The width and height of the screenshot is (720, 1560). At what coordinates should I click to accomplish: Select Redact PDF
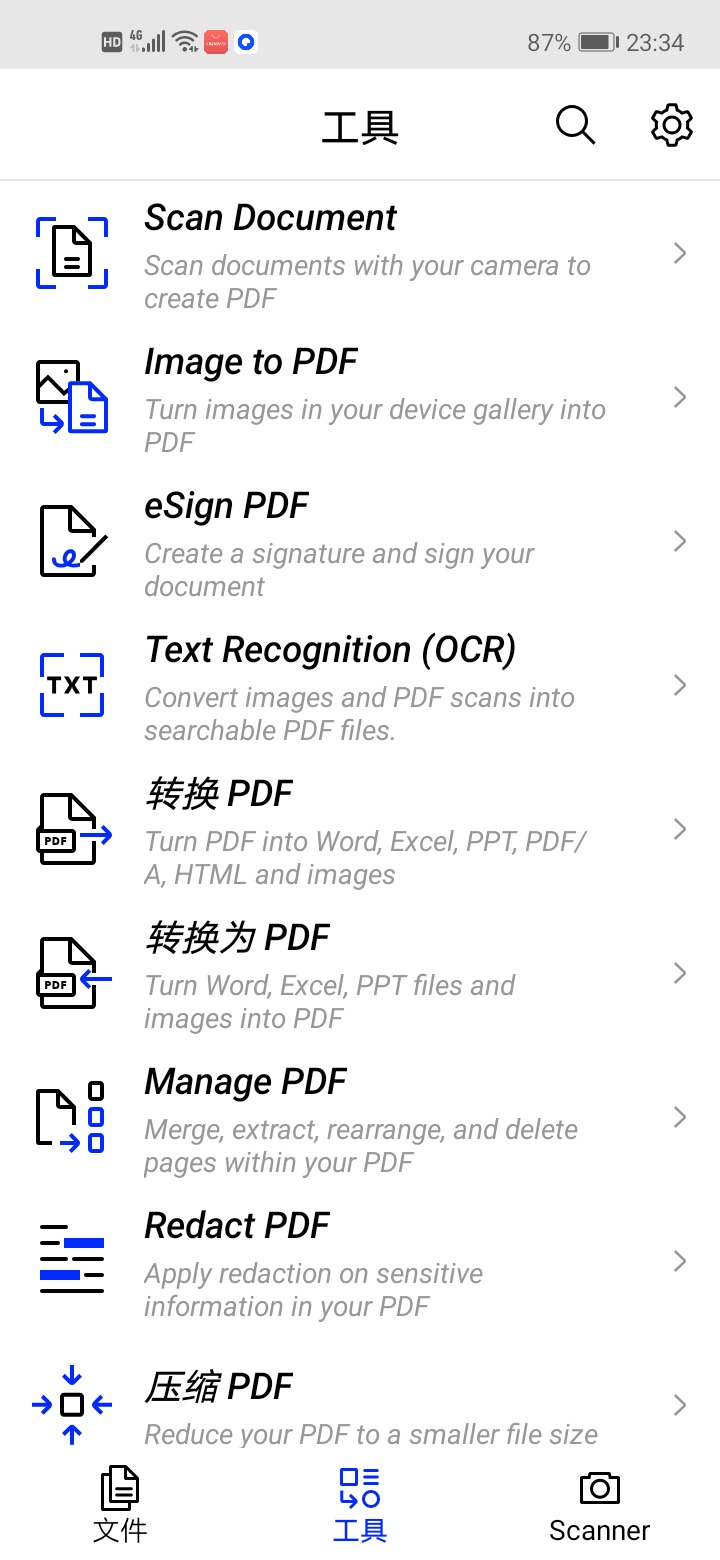tap(360, 1262)
